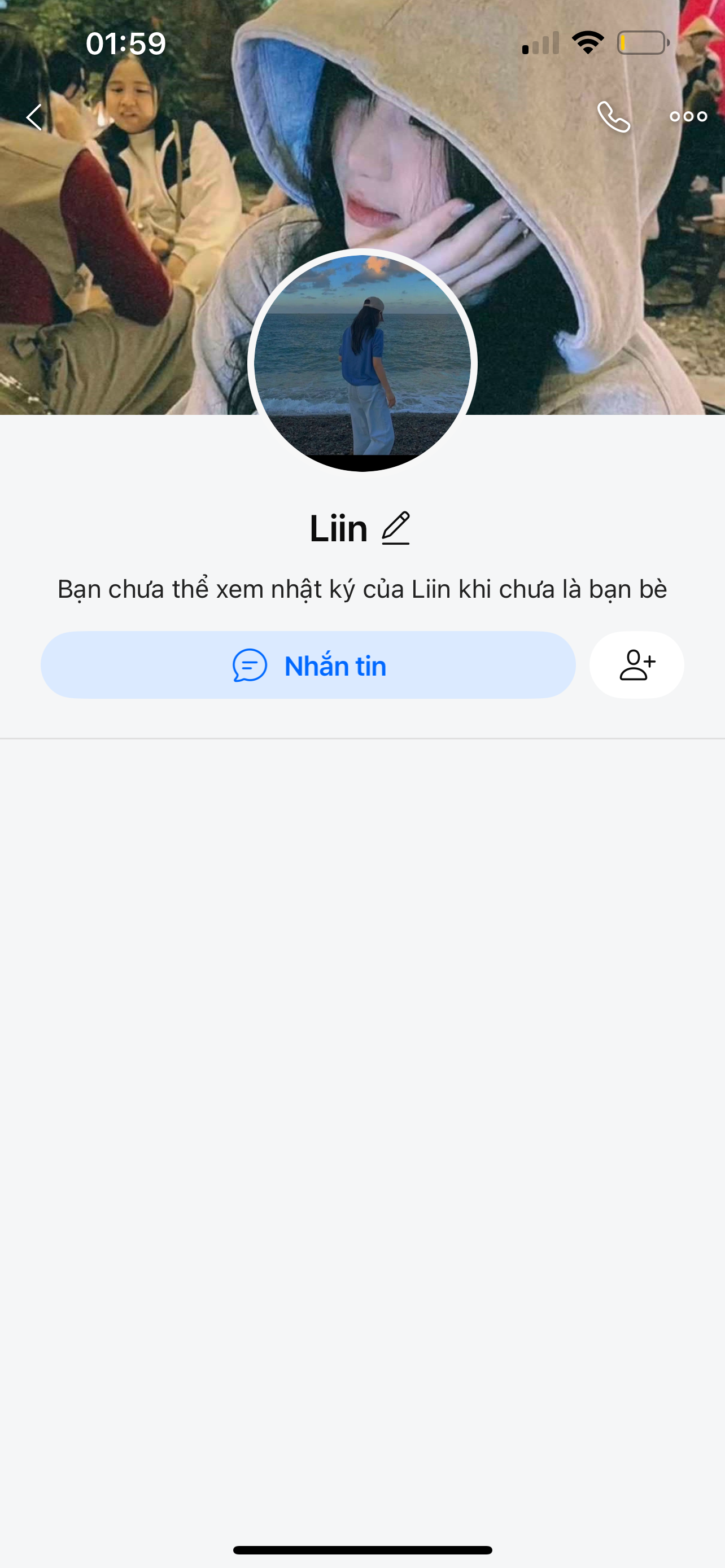Call Liin with the phone icon
This screenshot has height=1568, width=725.
[613, 117]
